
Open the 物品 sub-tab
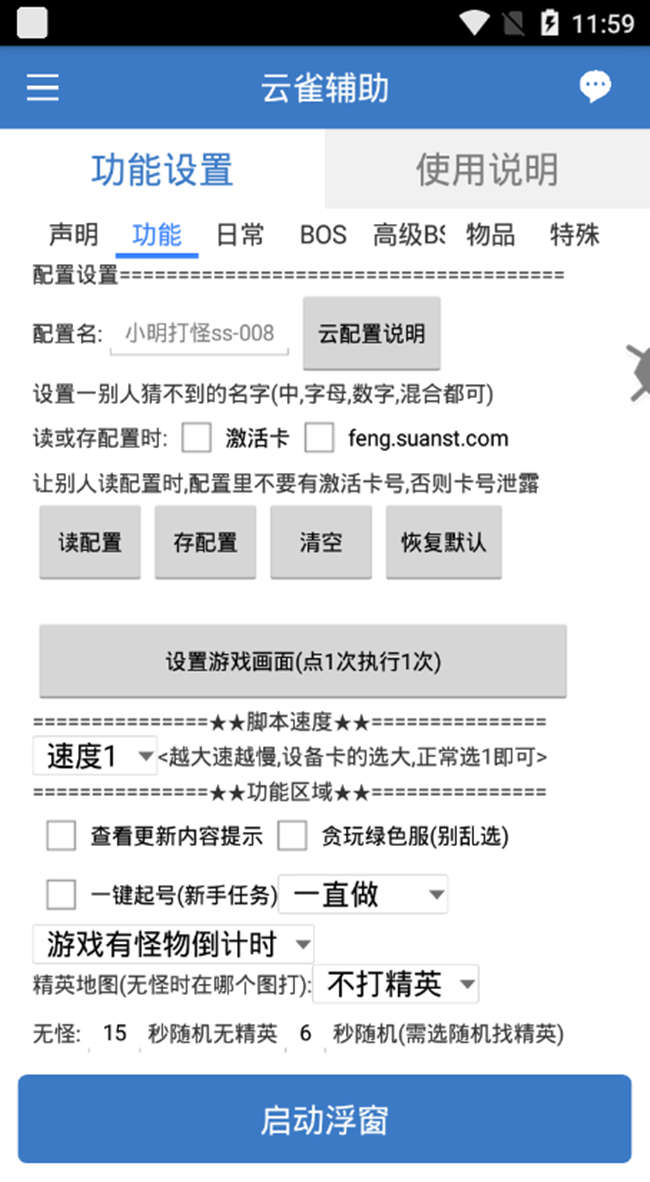click(x=490, y=235)
